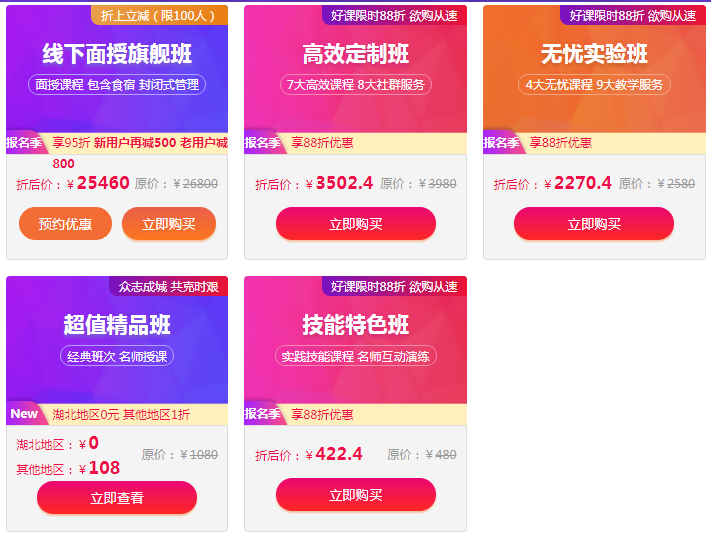Tap 立即查看 for 超值精品班
711x536 pixels.
117,497
